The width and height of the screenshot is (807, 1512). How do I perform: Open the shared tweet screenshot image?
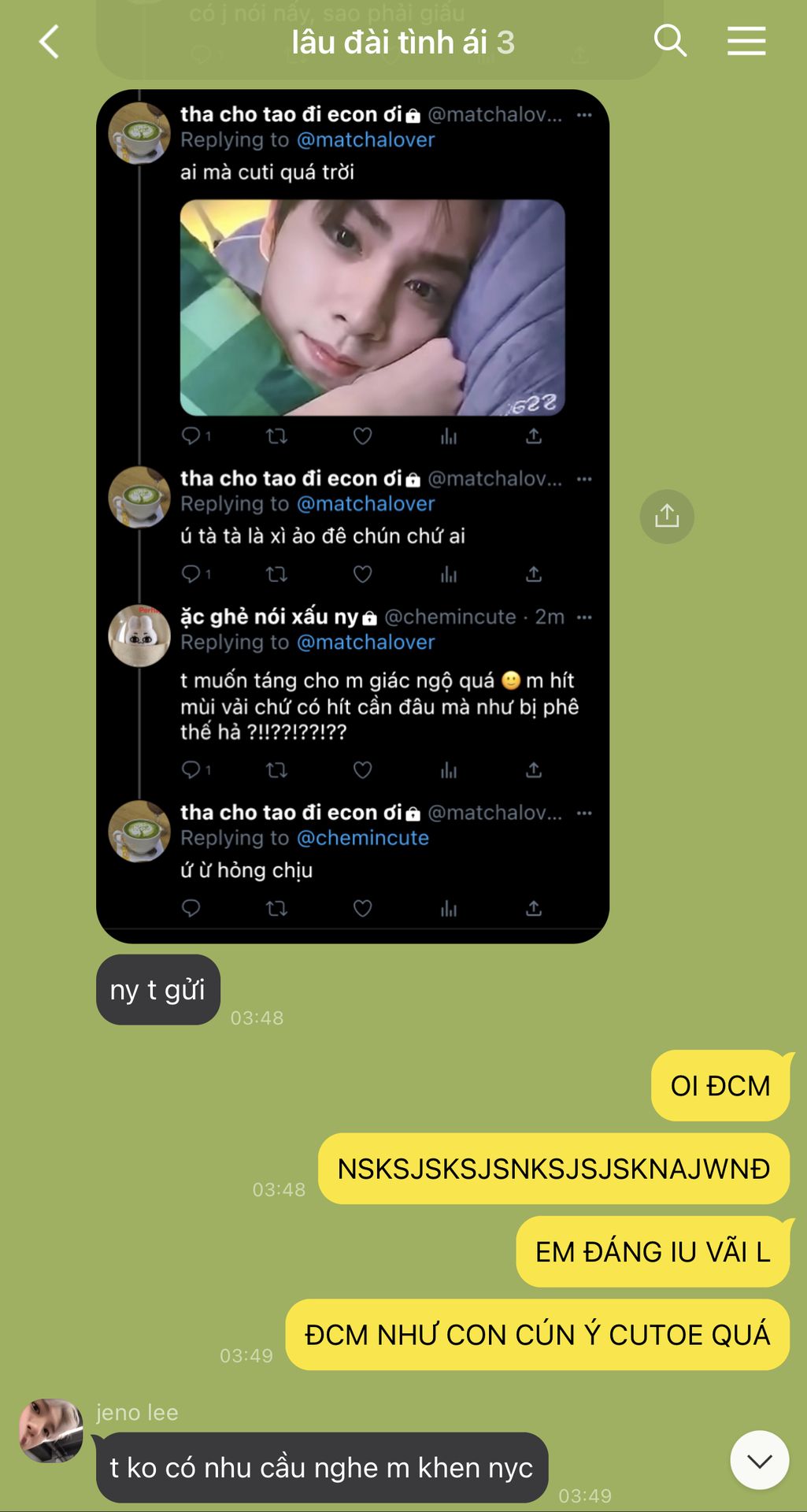coord(353,516)
